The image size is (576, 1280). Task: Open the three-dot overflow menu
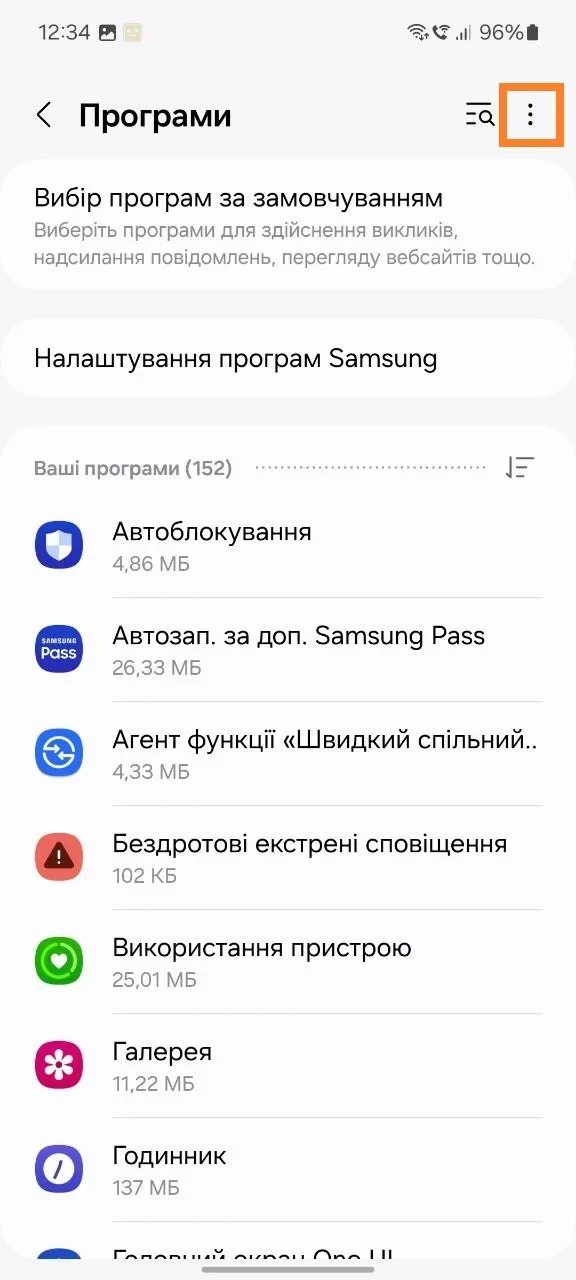pyautogui.click(x=530, y=115)
